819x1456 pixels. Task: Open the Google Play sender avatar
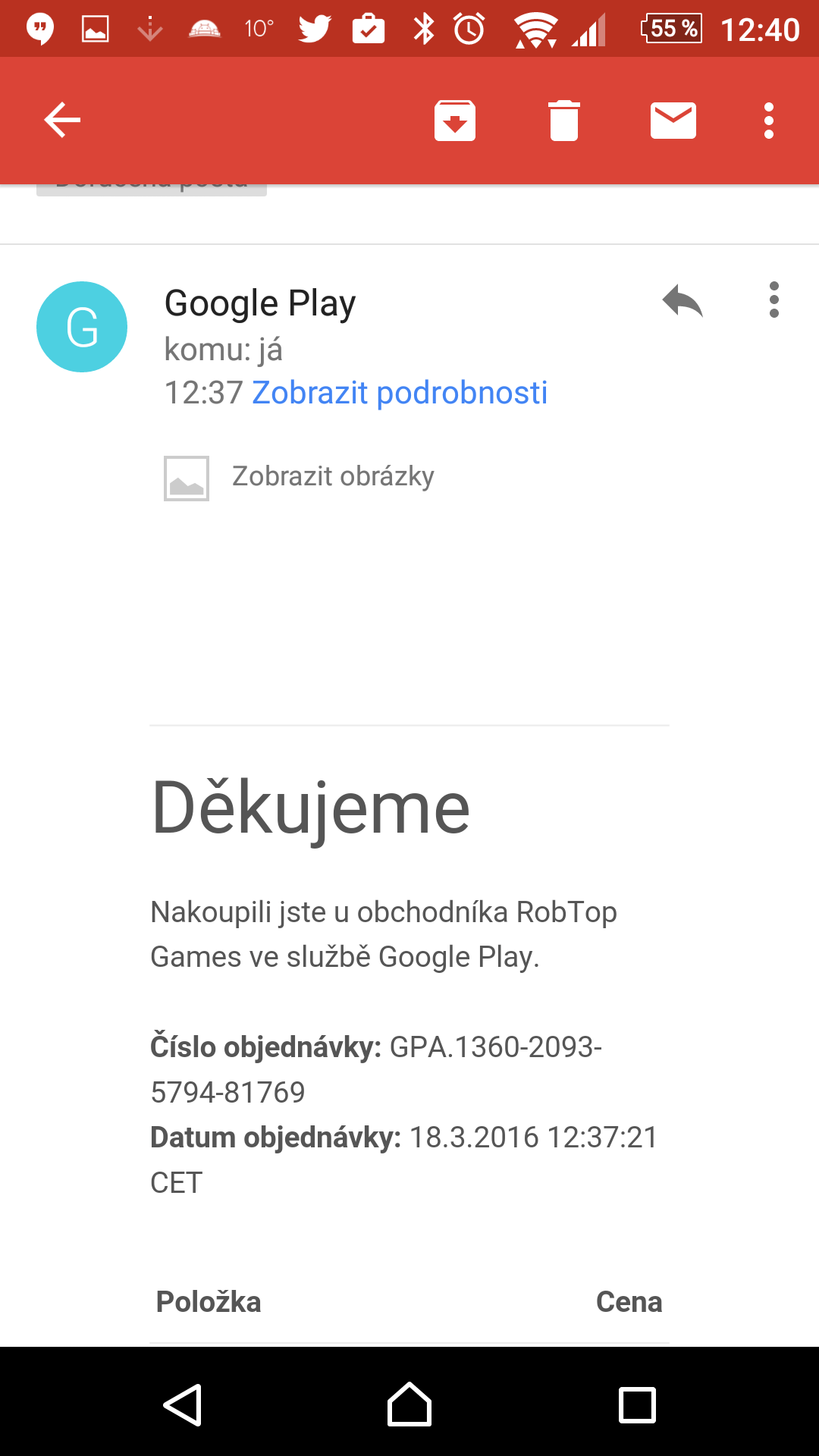pyautogui.click(x=82, y=327)
